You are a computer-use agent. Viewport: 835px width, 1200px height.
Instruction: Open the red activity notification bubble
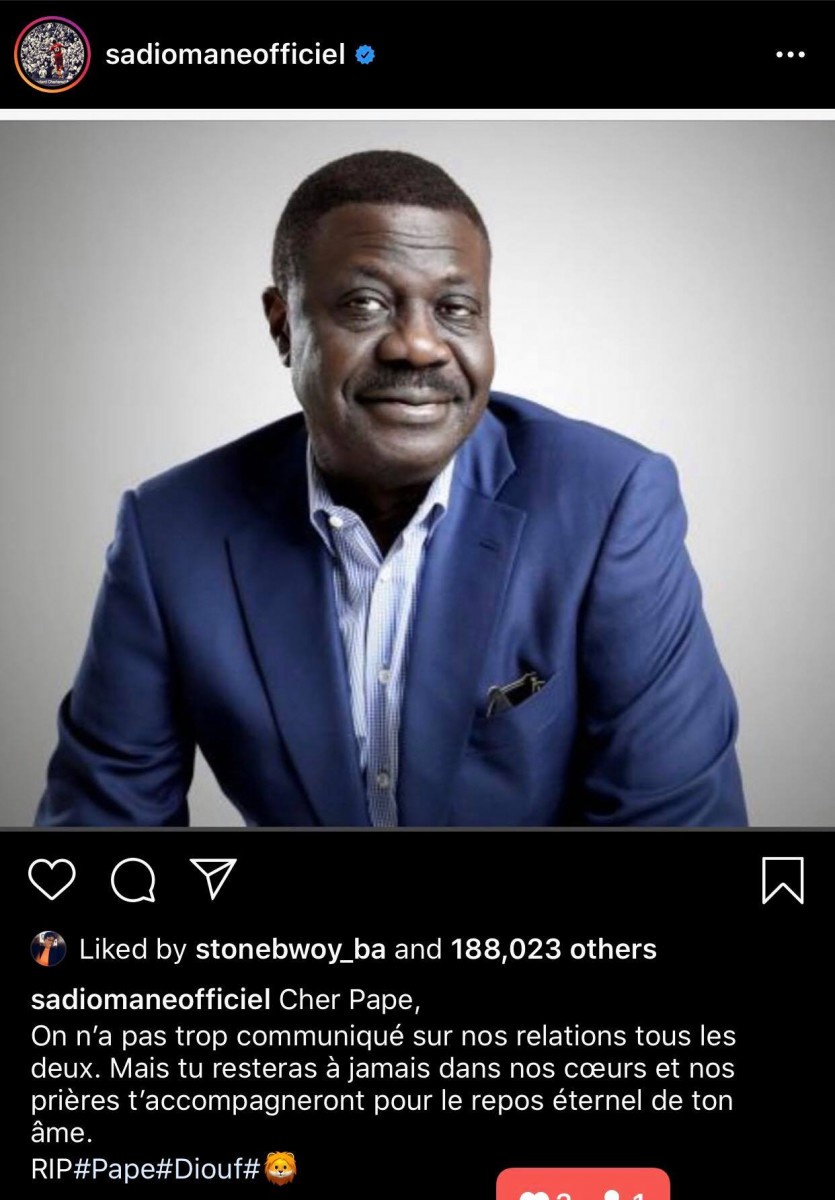click(x=583, y=1186)
